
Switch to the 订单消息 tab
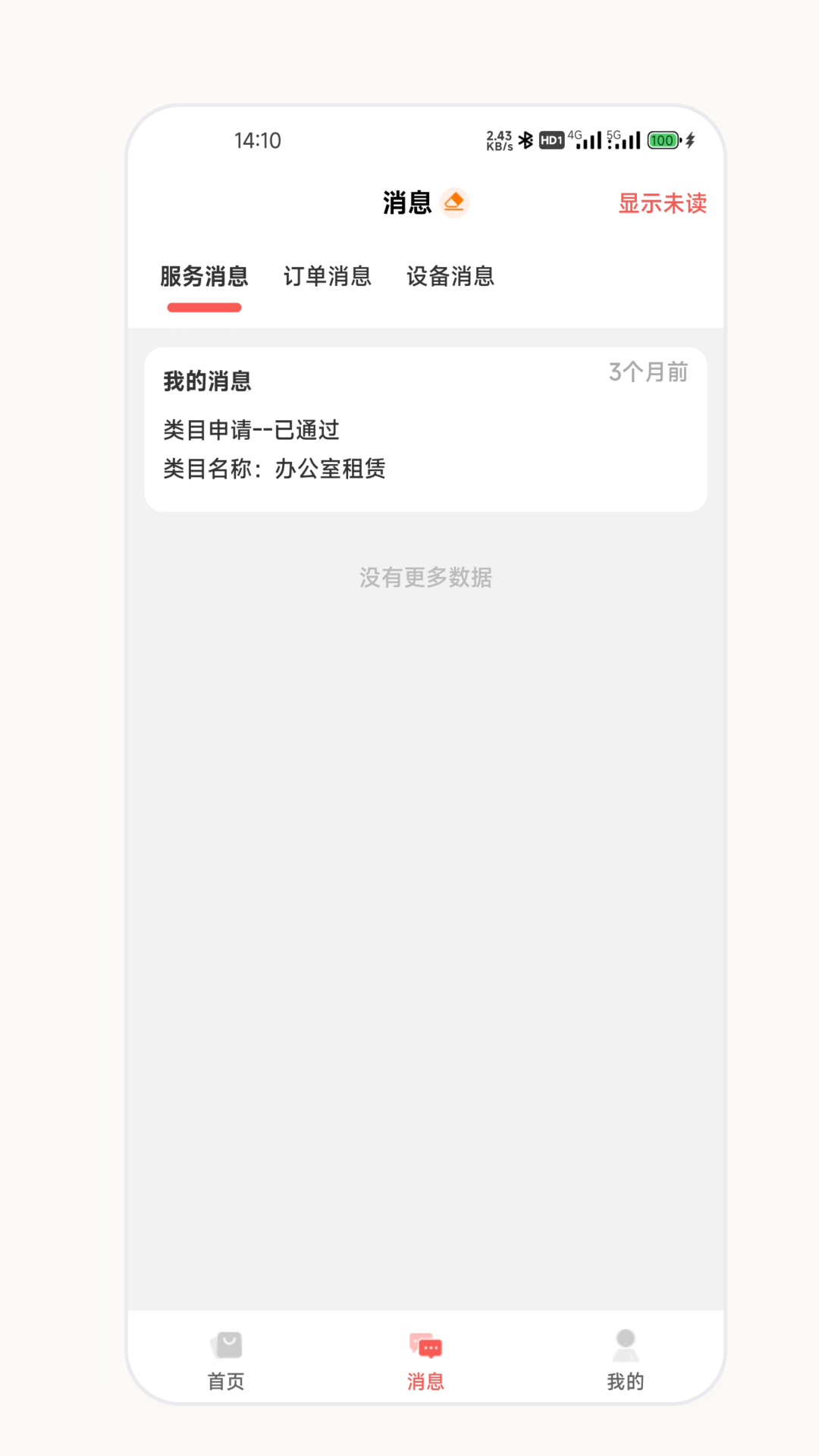[328, 278]
